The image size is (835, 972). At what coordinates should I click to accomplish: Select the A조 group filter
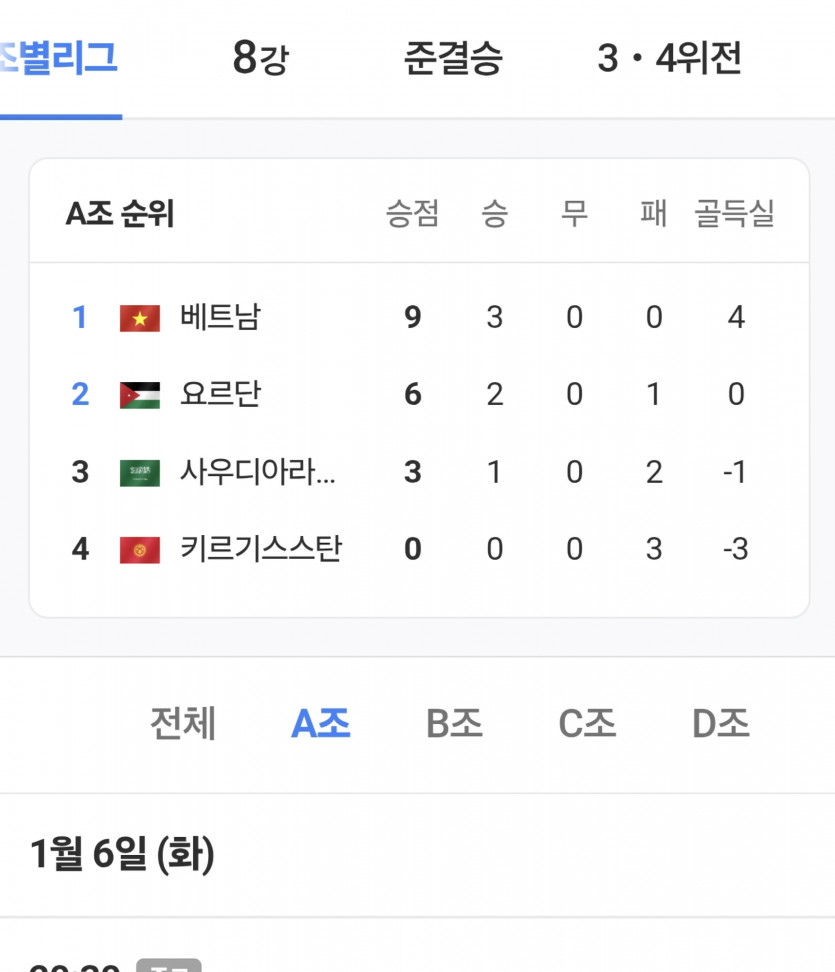(x=320, y=723)
